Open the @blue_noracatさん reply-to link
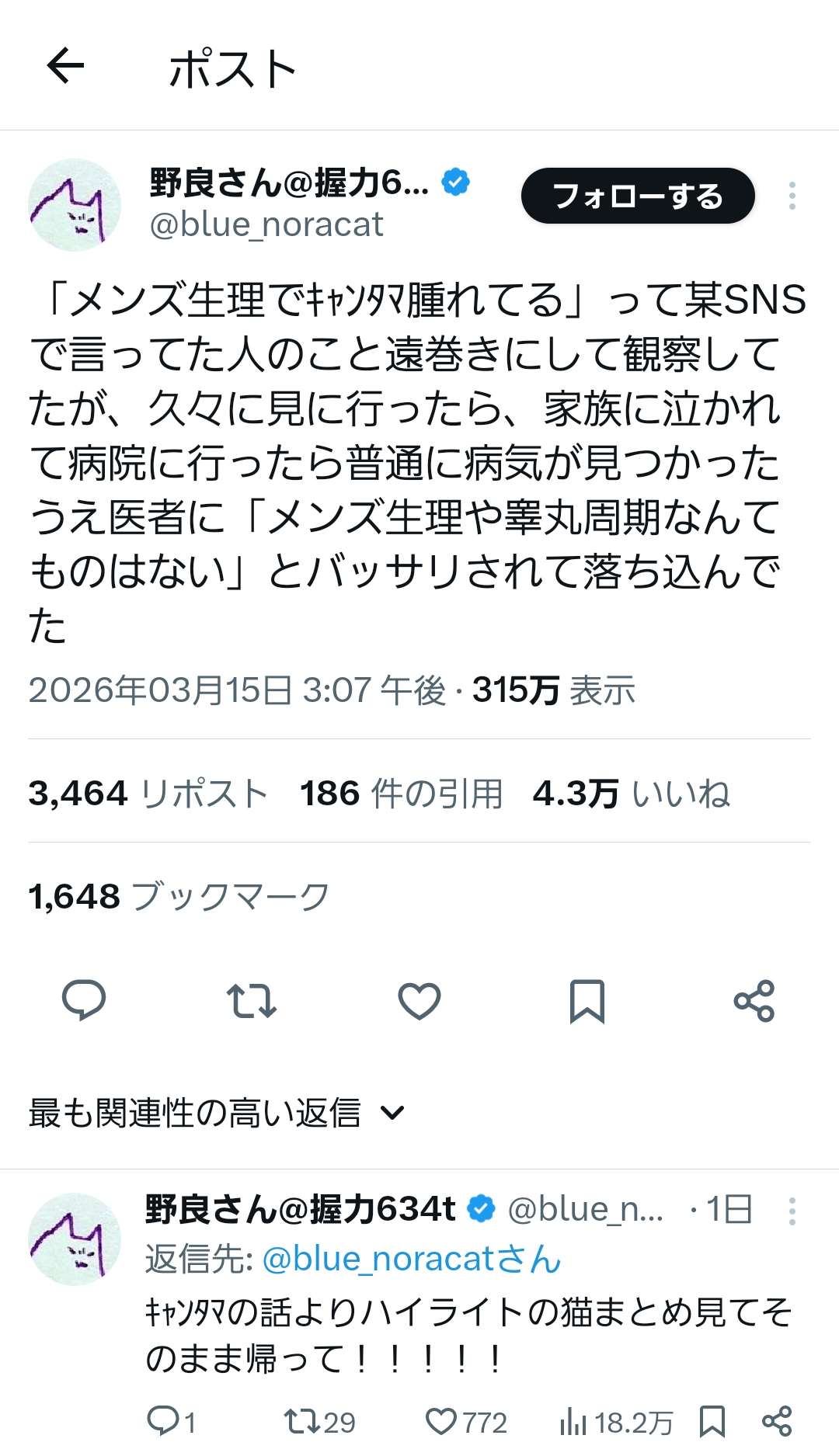839x1456 pixels. (412, 1259)
